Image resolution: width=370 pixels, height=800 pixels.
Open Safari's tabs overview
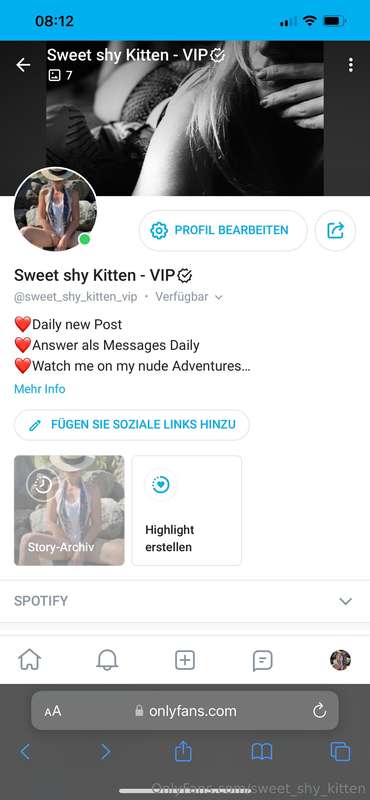click(340, 752)
